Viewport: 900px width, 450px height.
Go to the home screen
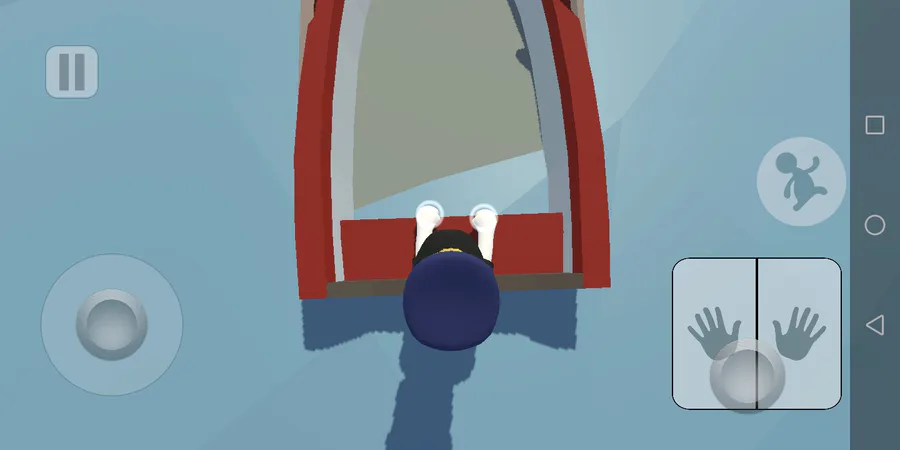(x=875, y=225)
